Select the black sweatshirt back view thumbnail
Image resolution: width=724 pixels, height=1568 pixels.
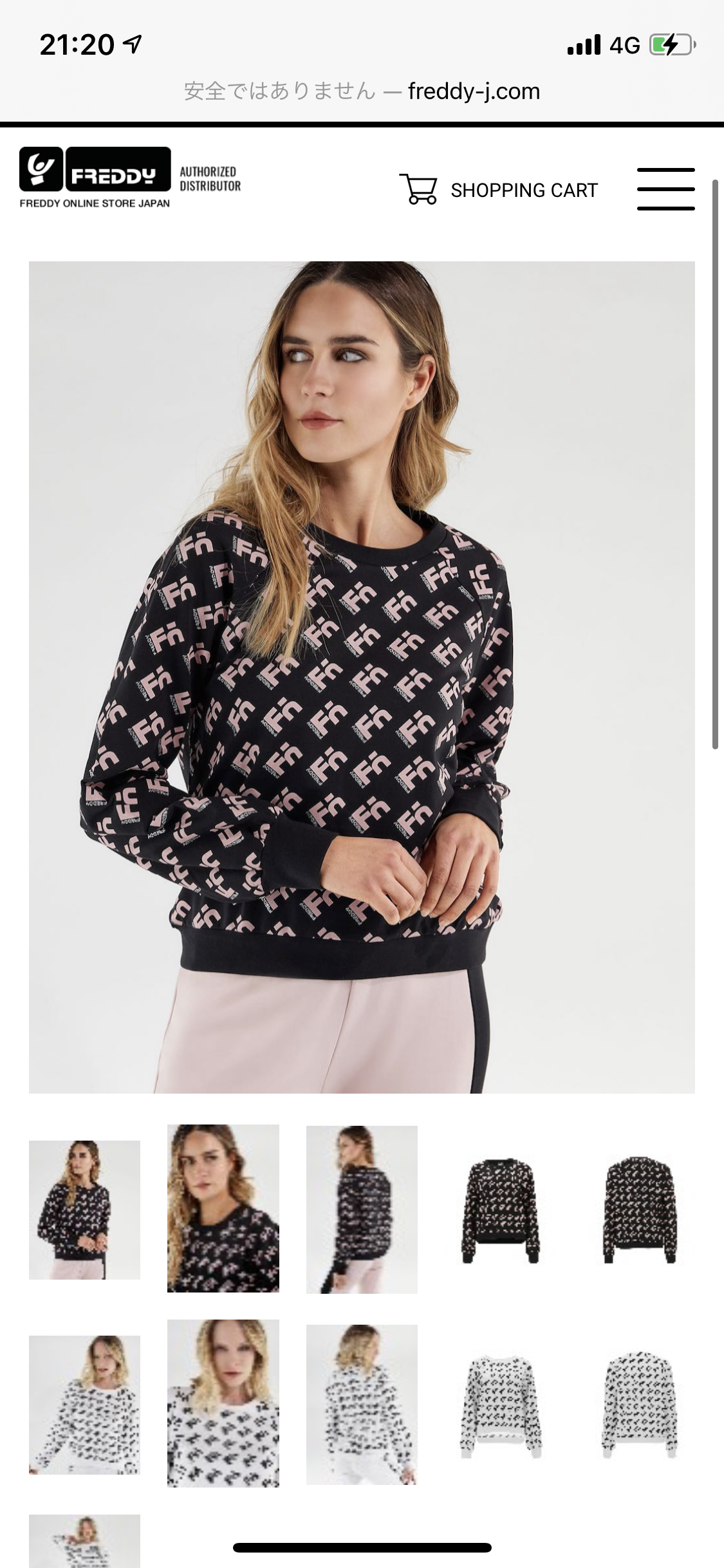coord(362,1209)
